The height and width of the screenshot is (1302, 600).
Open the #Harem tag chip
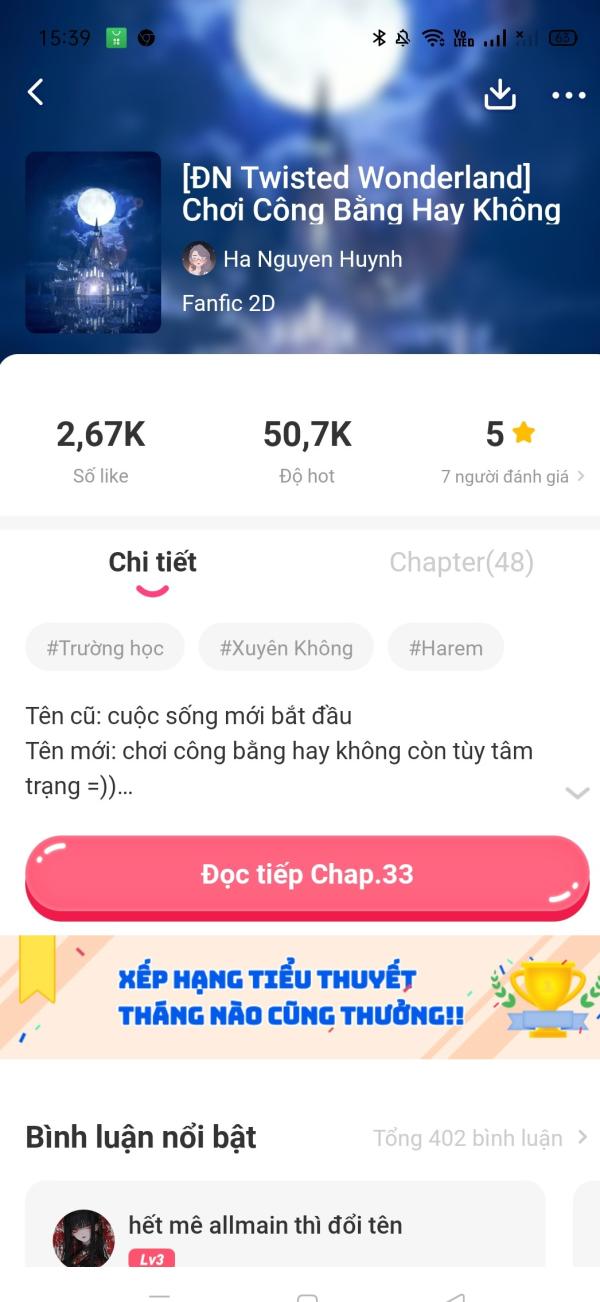(x=445, y=648)
